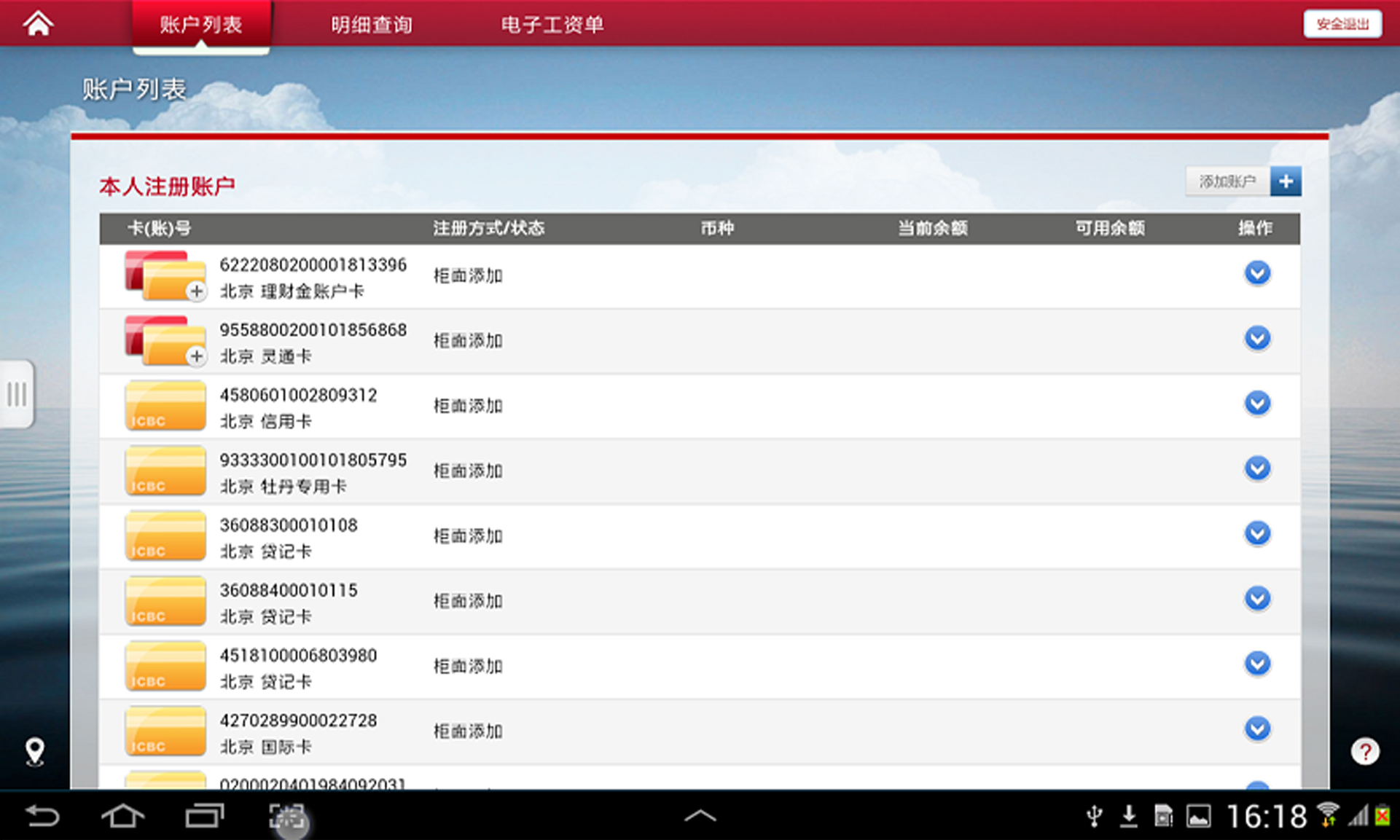The width and height of the screenshot is (1400, 840).
Task: Switch to the 电子工资单 tab
Action: click(x=552, y=25)
